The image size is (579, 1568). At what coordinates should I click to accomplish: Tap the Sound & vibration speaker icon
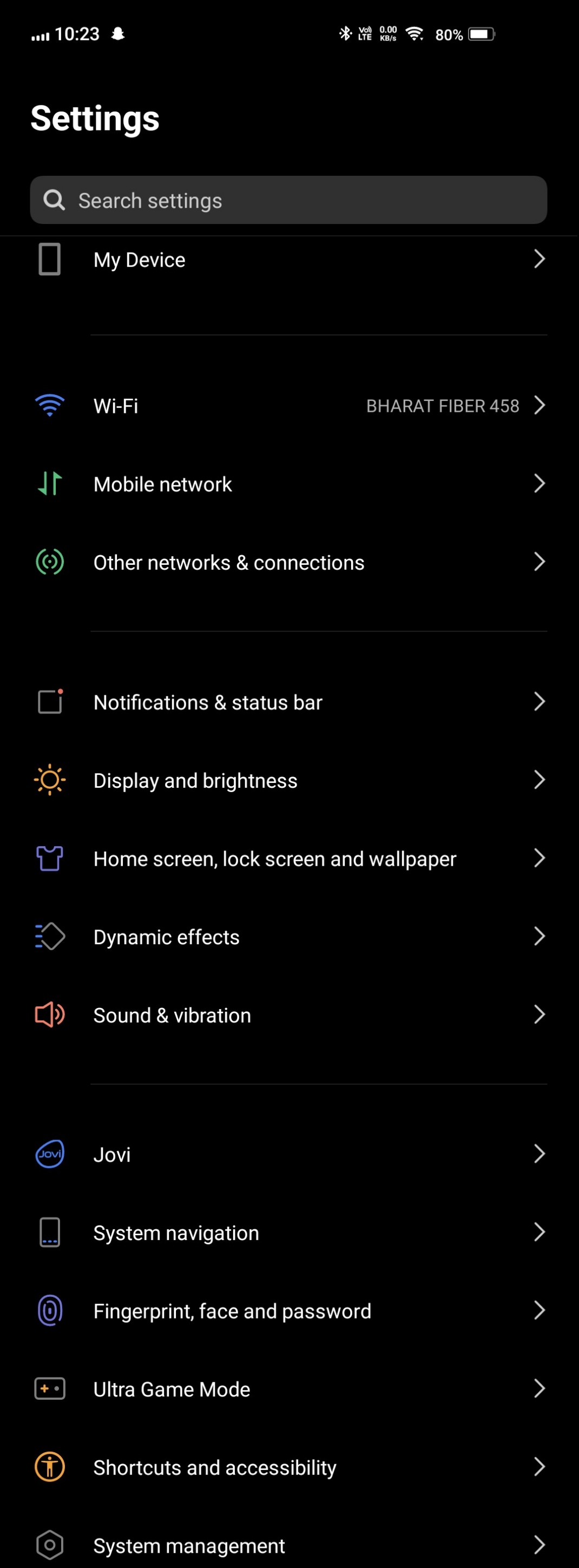click(x=50, y=1014)
